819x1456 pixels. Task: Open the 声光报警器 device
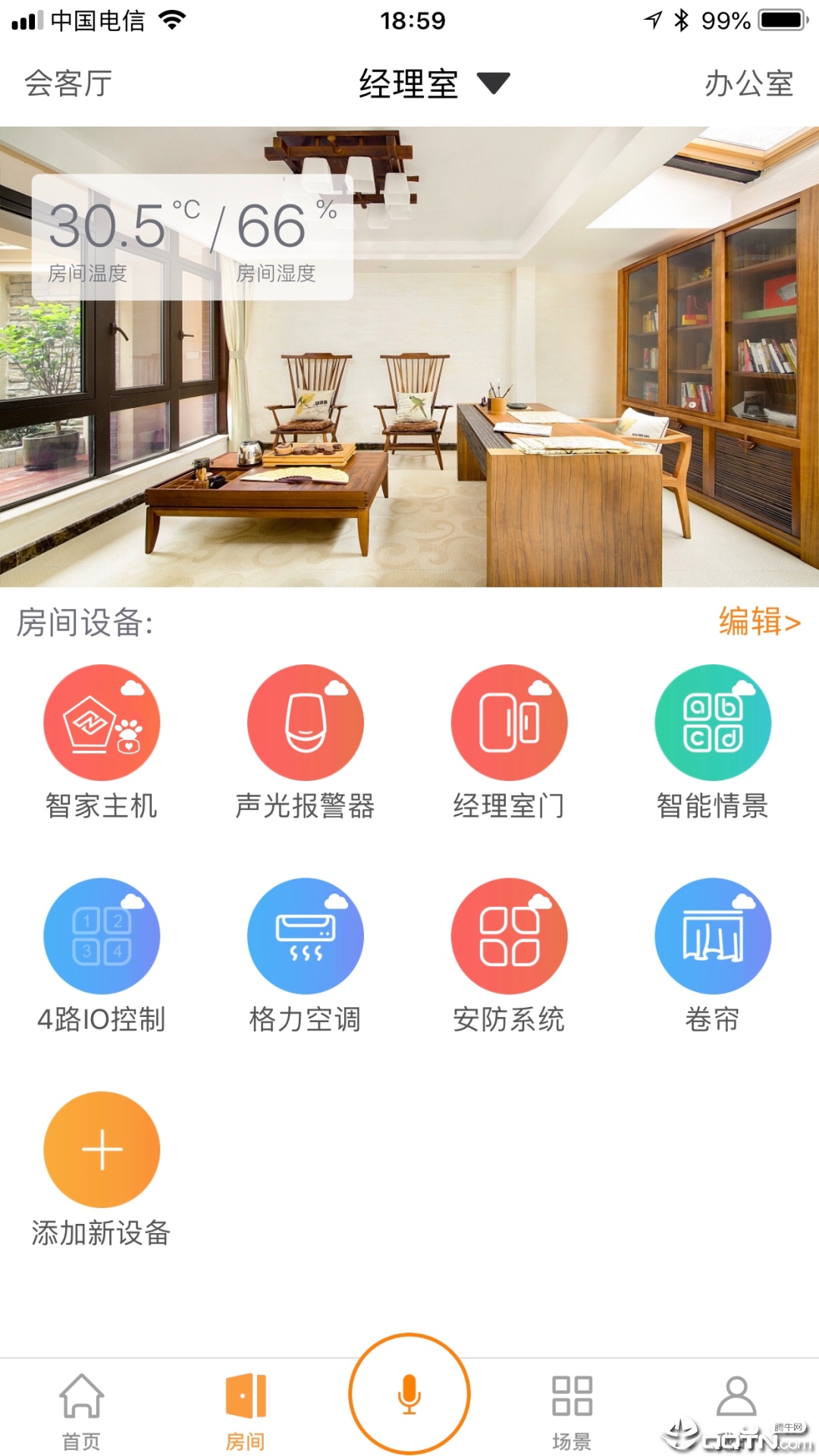pos(306,723)
